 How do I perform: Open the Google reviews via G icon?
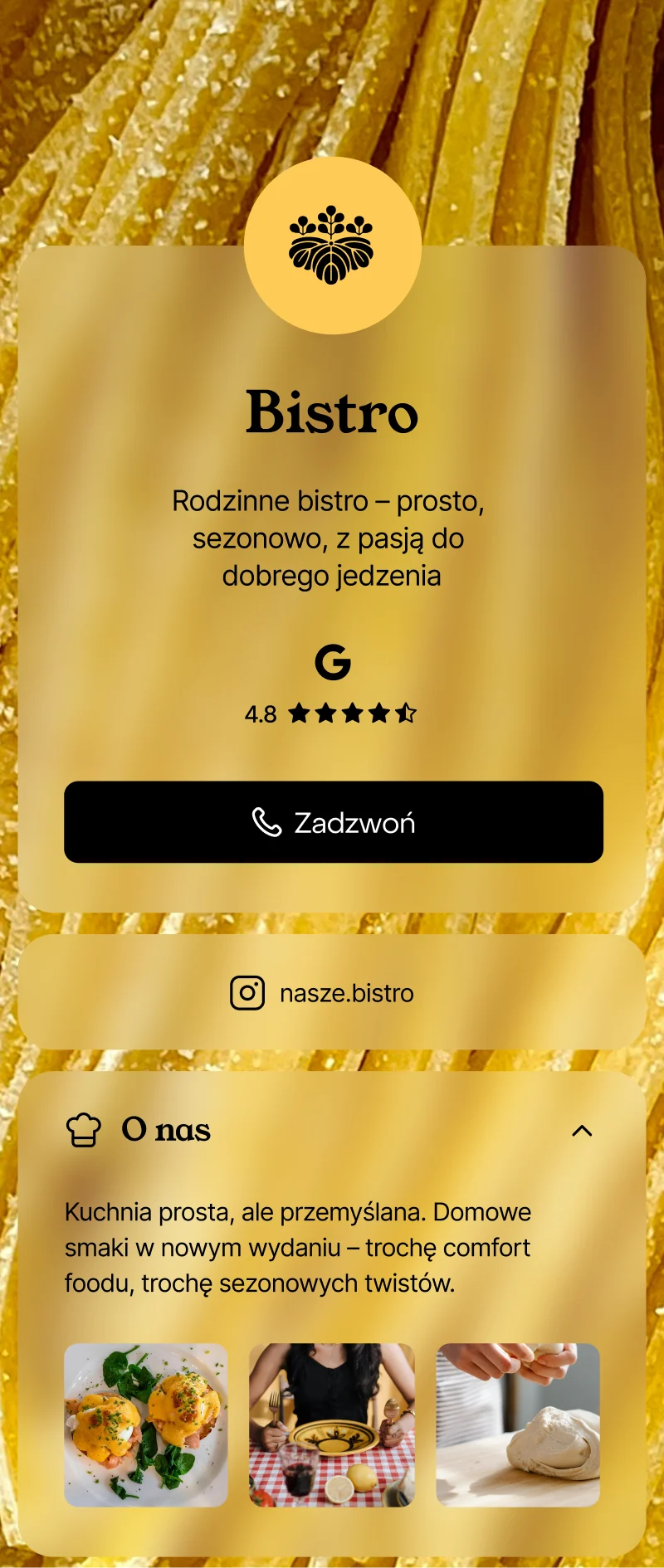[332, 661]
